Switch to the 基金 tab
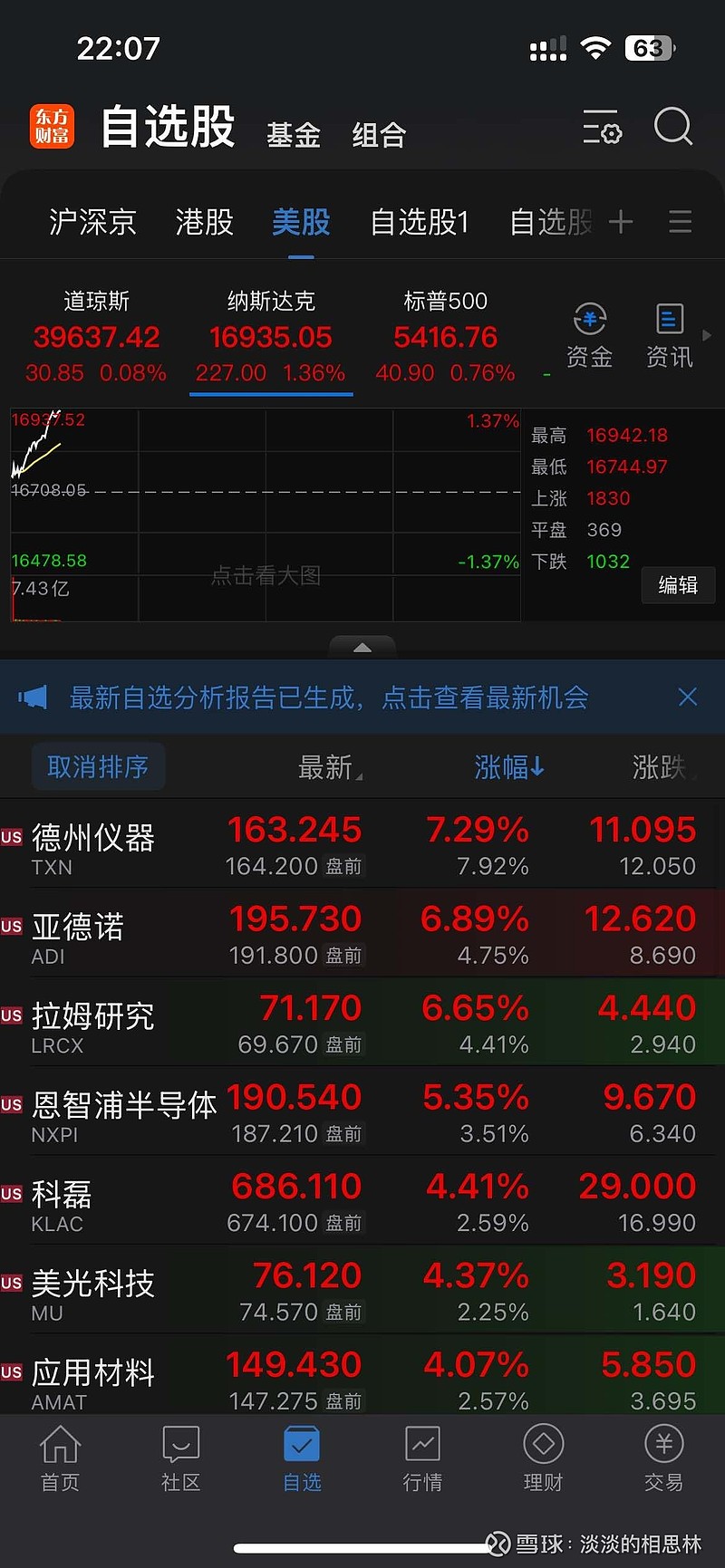This screenshot has width=725, height=1568. [294, 135]
